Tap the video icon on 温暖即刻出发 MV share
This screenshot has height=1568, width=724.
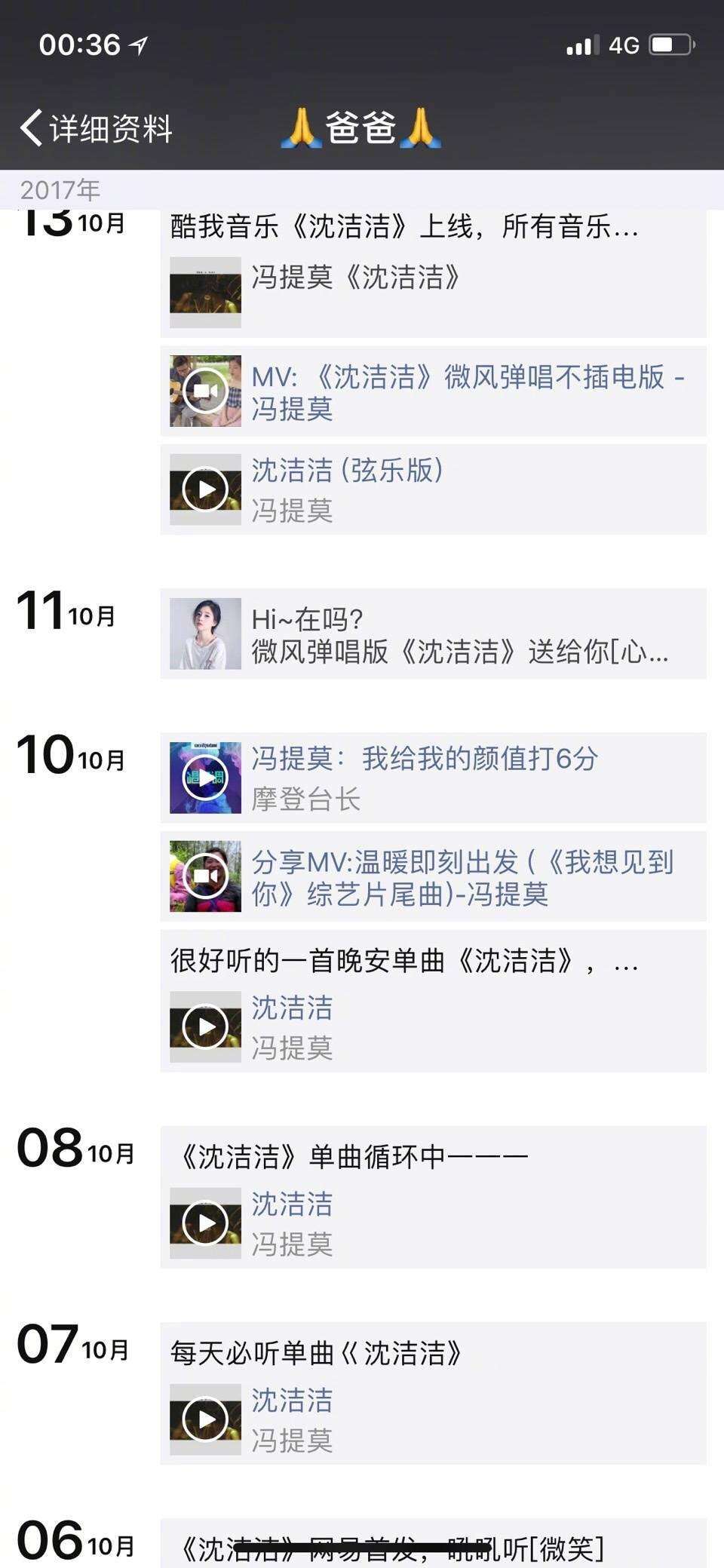[x=204, y=876]
